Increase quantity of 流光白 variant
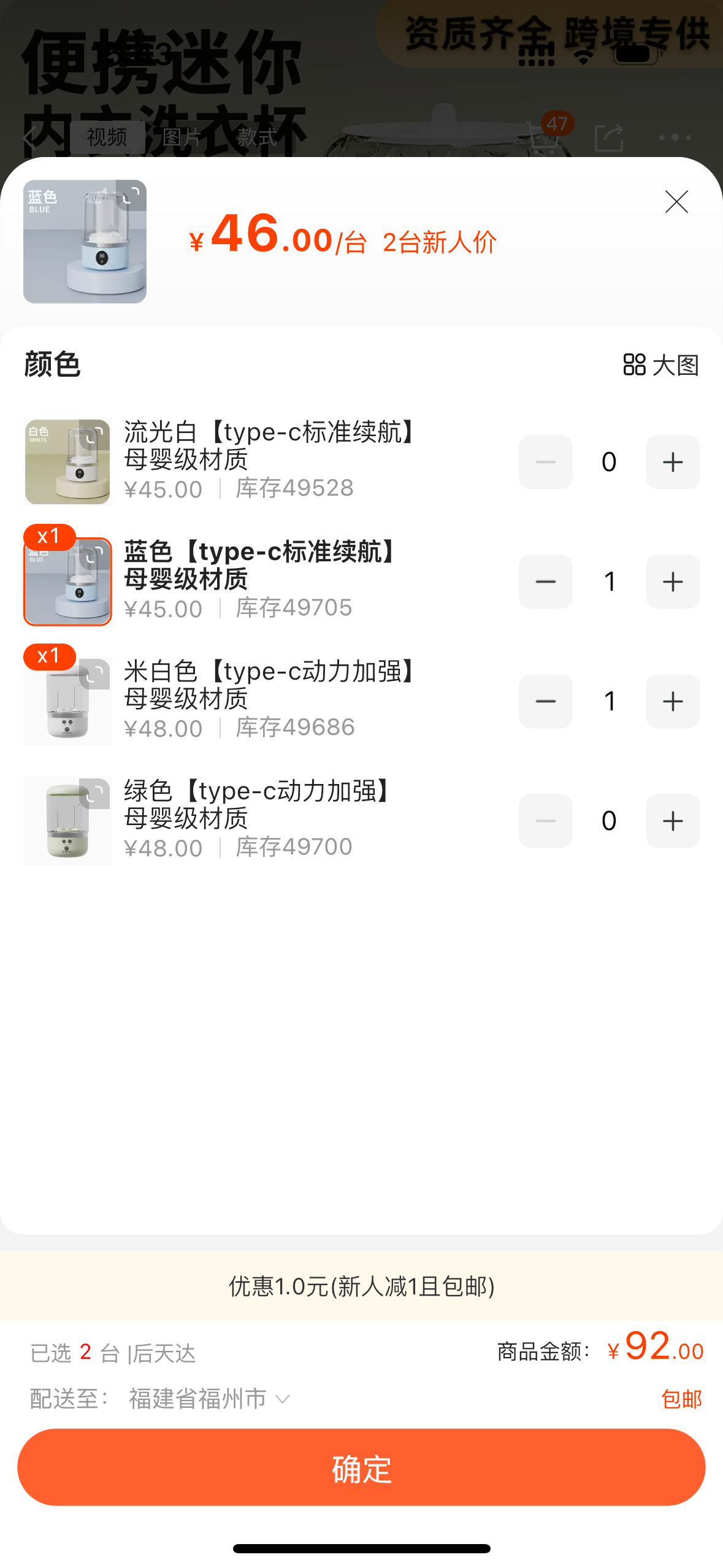Image resolution: width=723 pixels, height=1568 pixels. (x=672, y=462)
